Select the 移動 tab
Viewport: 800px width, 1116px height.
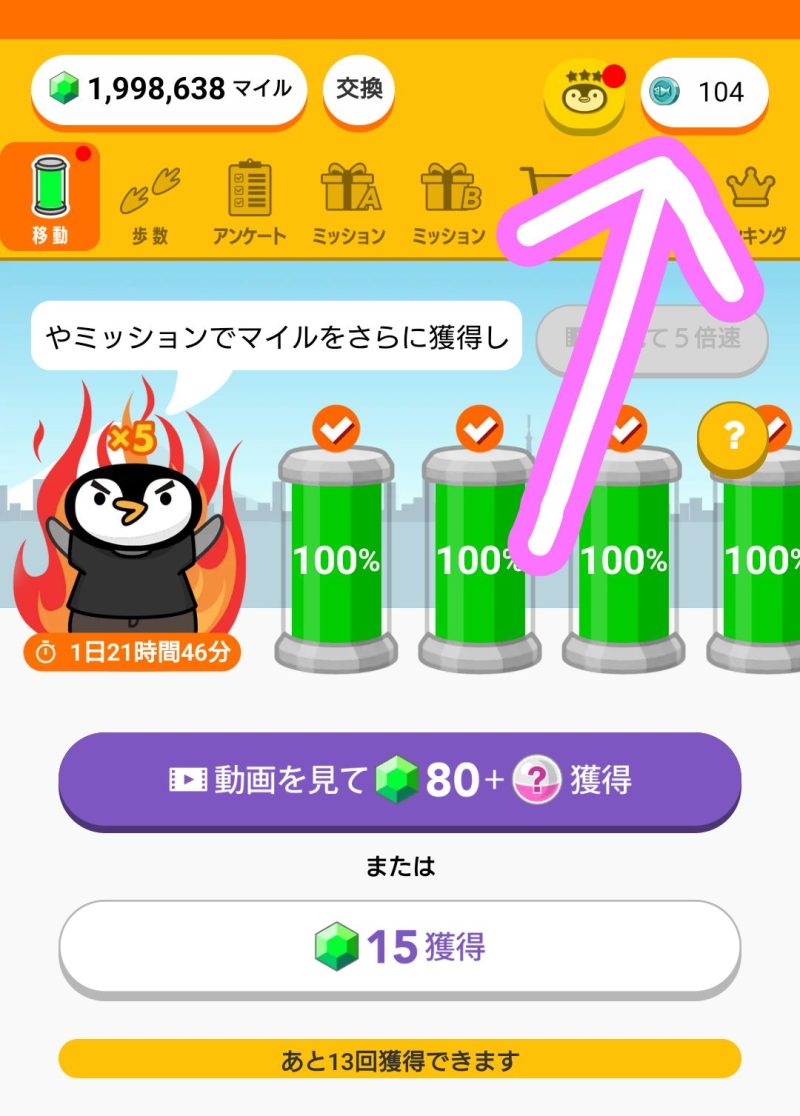tap(50, 197)
